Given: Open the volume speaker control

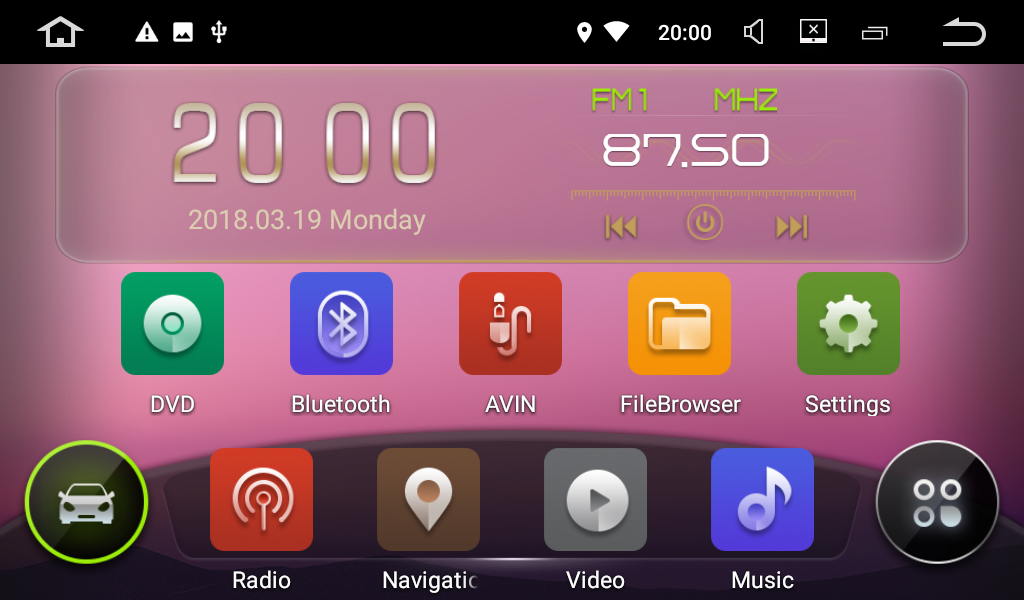Looking at the screenshot, I should click(754, 32).
